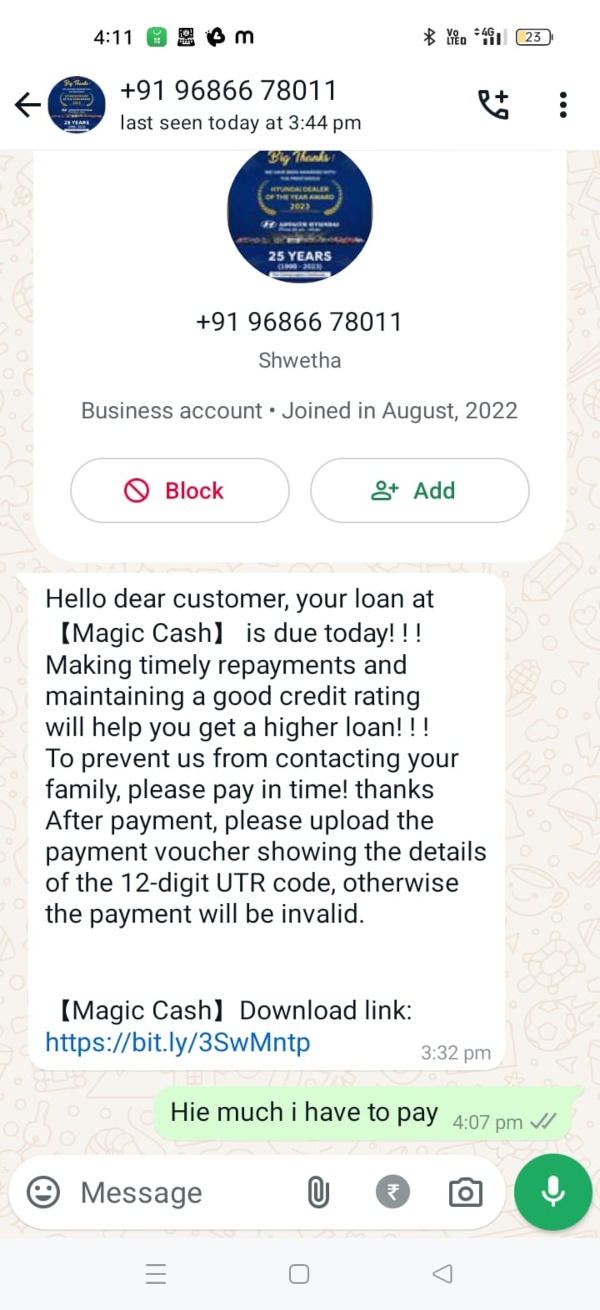The width and height of the screenshot is (600, 1310).
Task: Open contact info from header number
Action: (x=228, y=91)
